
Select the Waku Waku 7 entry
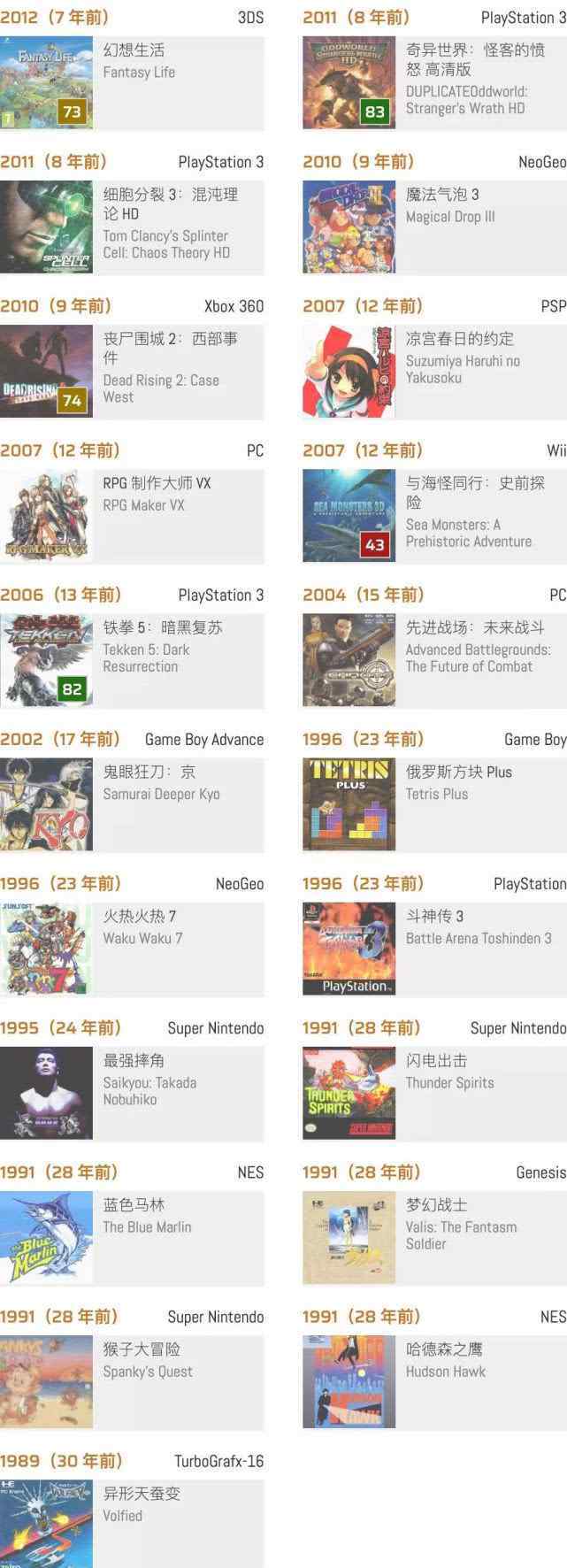(x=133, y=948)
